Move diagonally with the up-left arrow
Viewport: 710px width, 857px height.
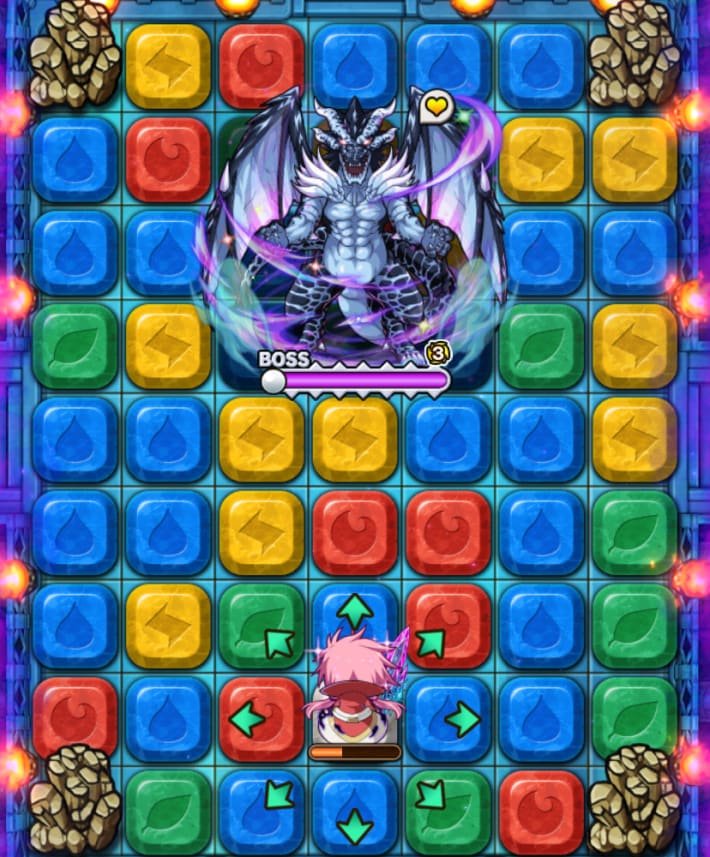coord(279,641)
